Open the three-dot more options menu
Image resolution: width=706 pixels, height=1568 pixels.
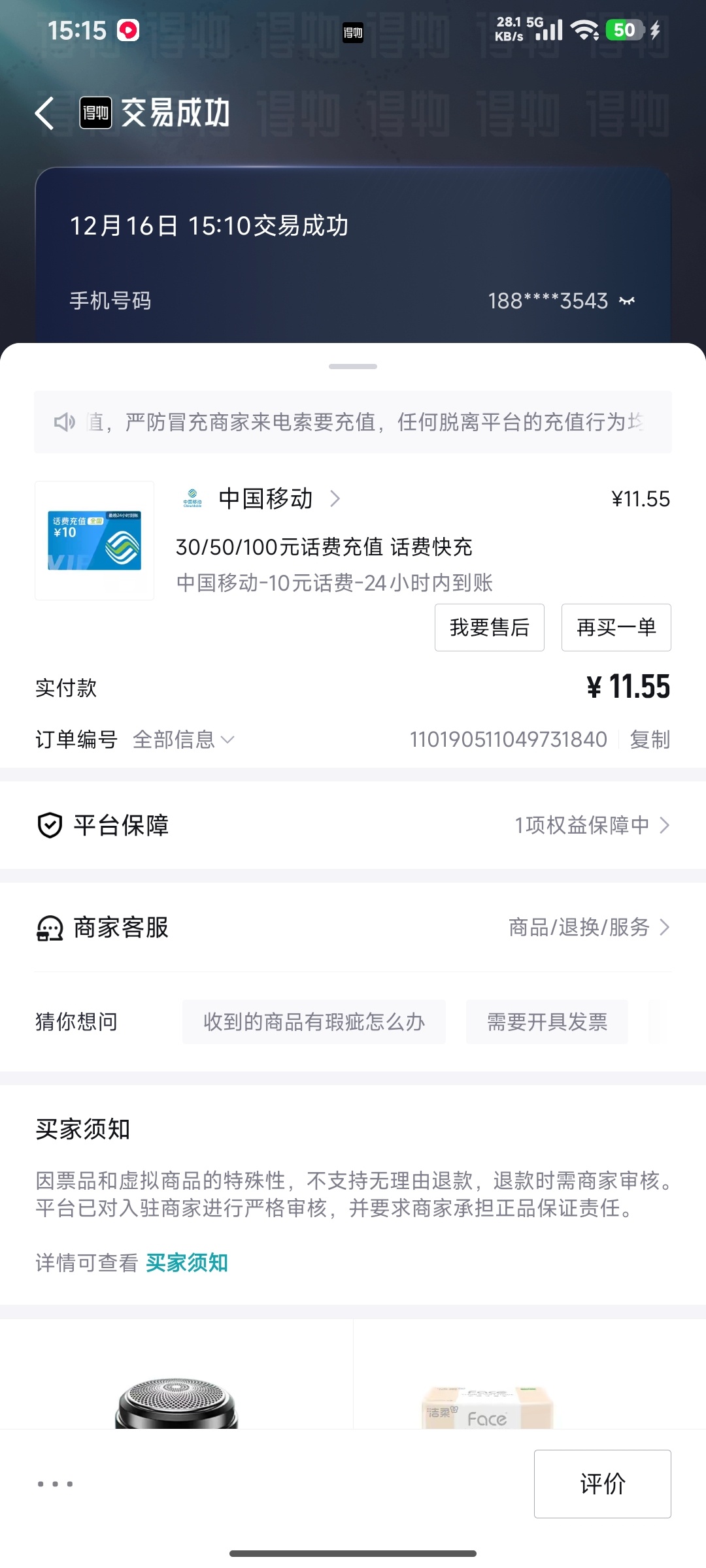click(x=56, y=1484)
